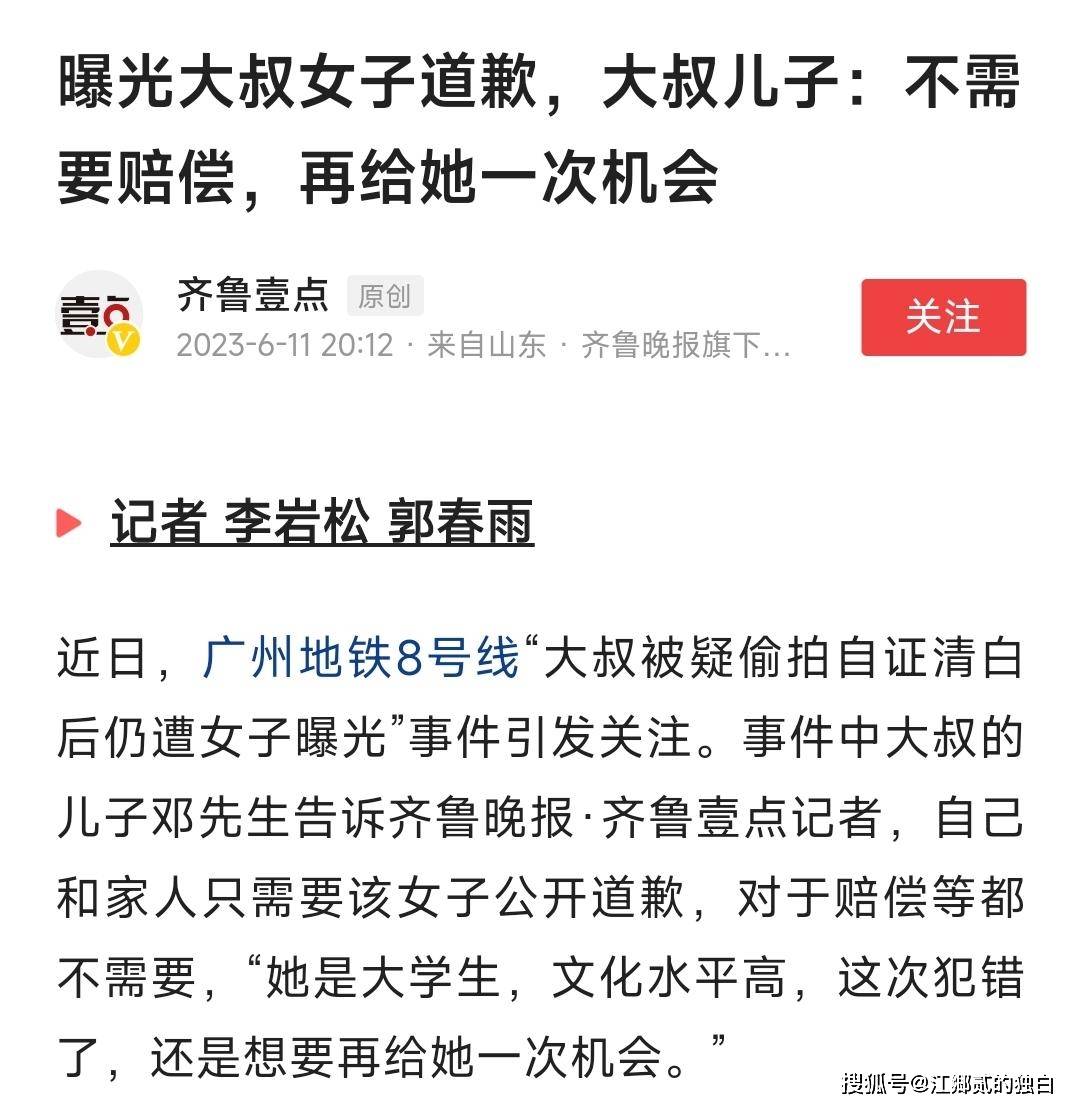Tap the red 关注 follow button

point(943,317)
